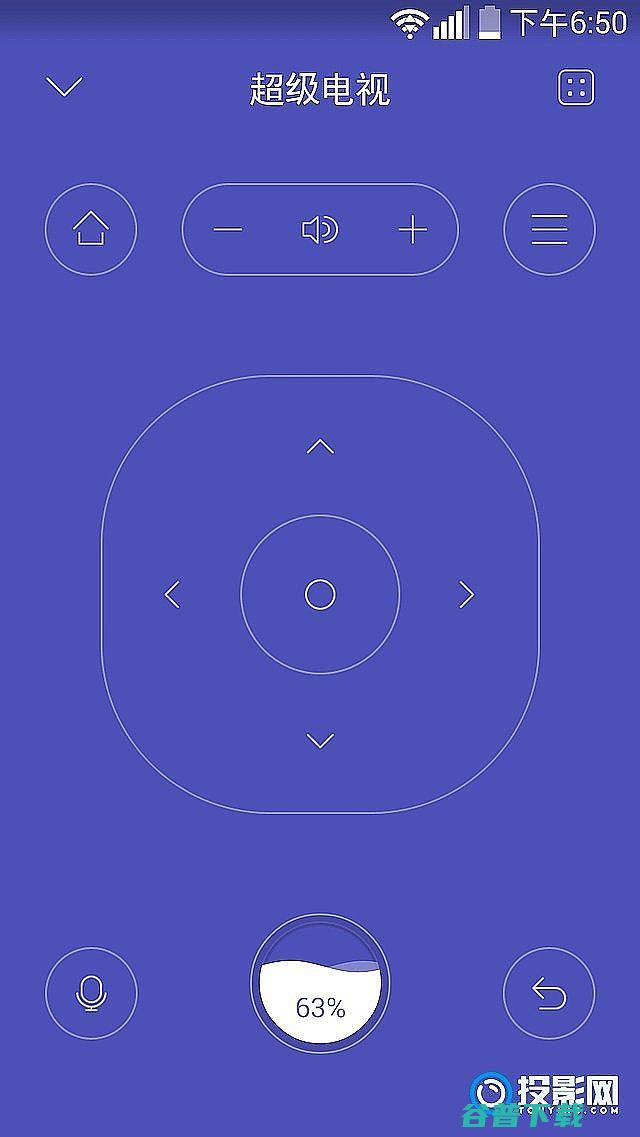Tap the 63% cleanup ball
640x1137 pixels.
pos(320,985)
